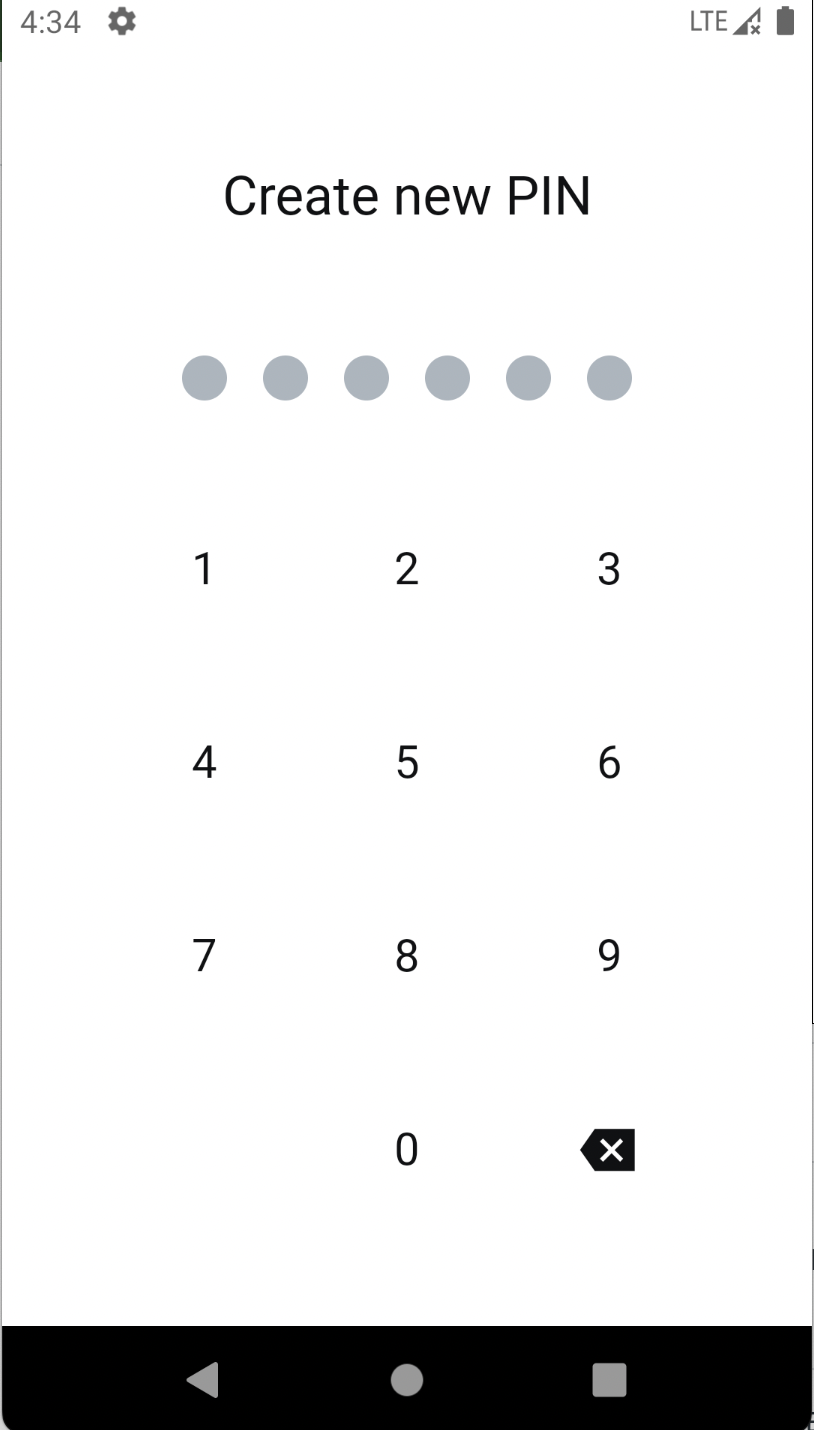The width and height of the screenshot is (814, 1430).
Task: Tap the number 5 key
Action: coord(407,763)
